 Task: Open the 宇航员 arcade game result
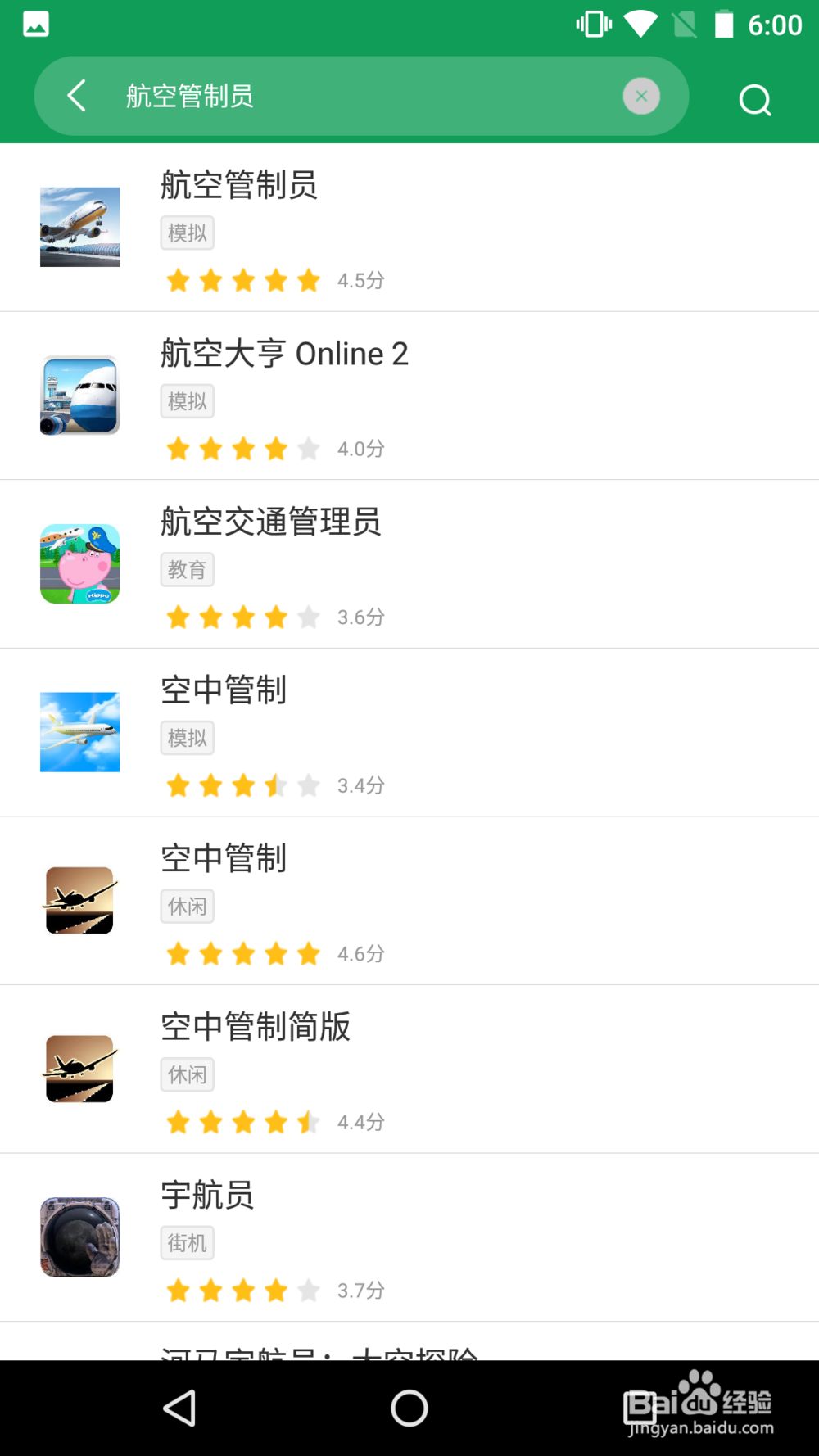pyautogui.click(x=409, y=1237)
